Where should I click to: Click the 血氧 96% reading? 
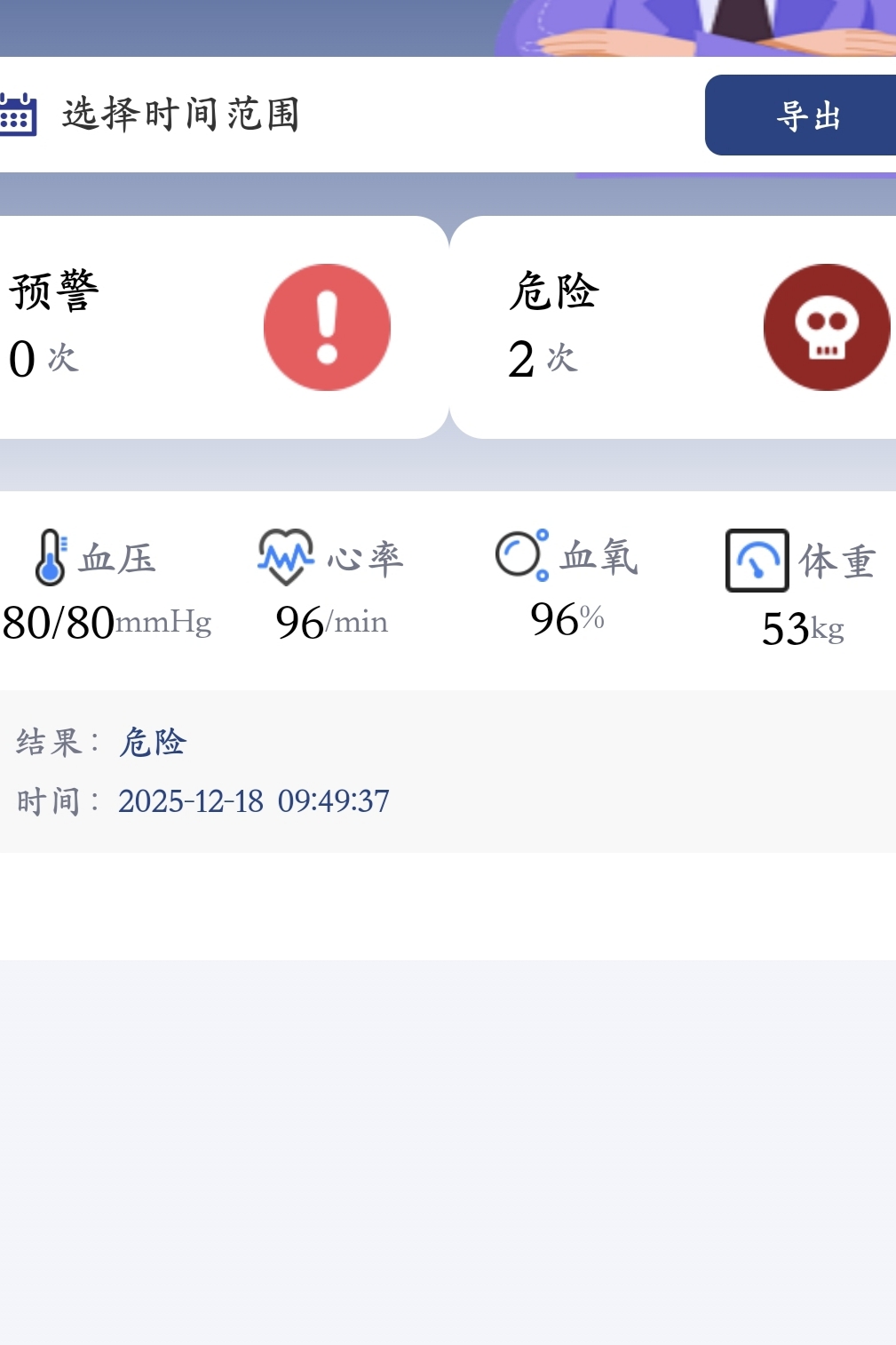(x=566, y=618)
